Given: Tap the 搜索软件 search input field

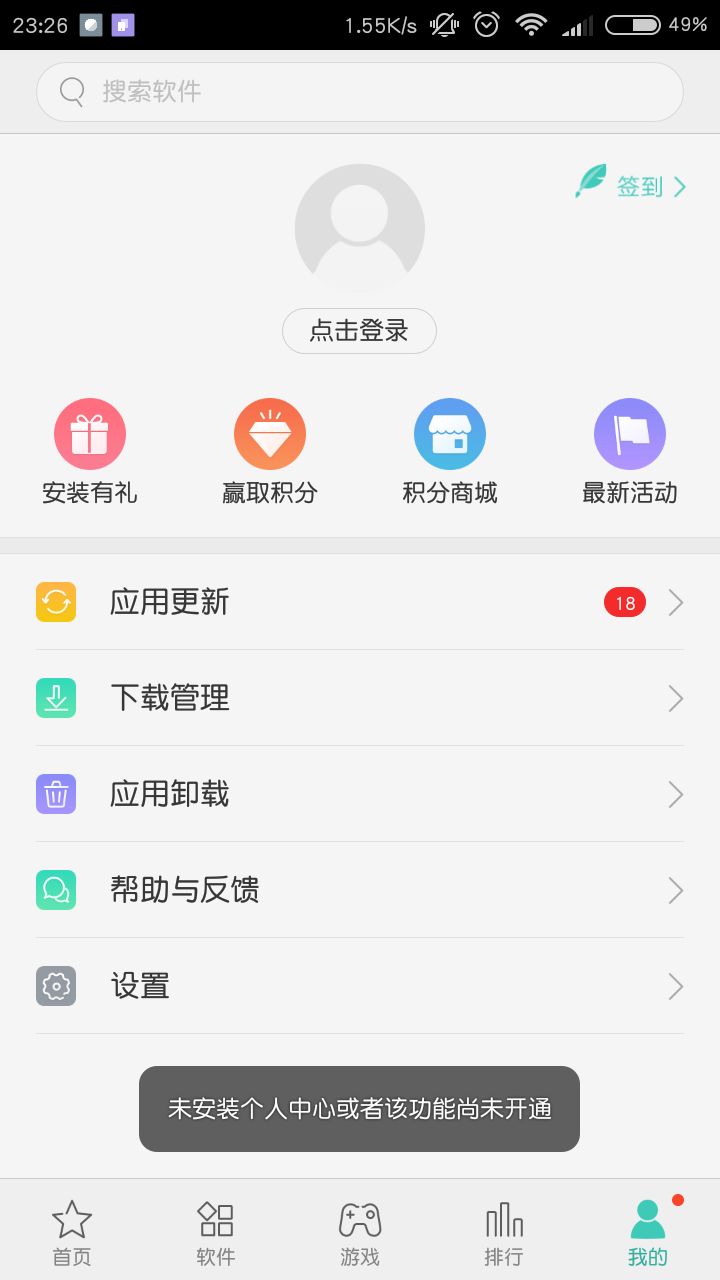Looking at the screenshot, I should coord(360,90).
